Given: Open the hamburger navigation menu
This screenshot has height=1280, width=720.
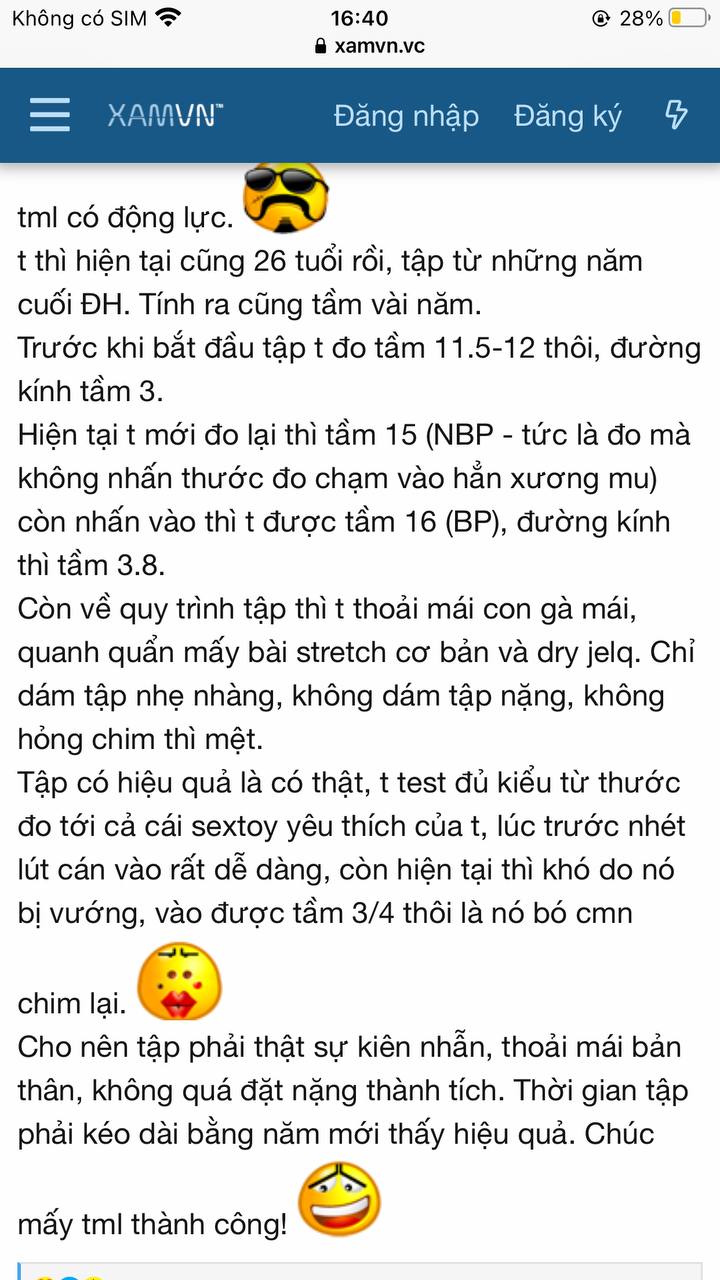Looking at the screenshot, I should click(x=49, y=115).
